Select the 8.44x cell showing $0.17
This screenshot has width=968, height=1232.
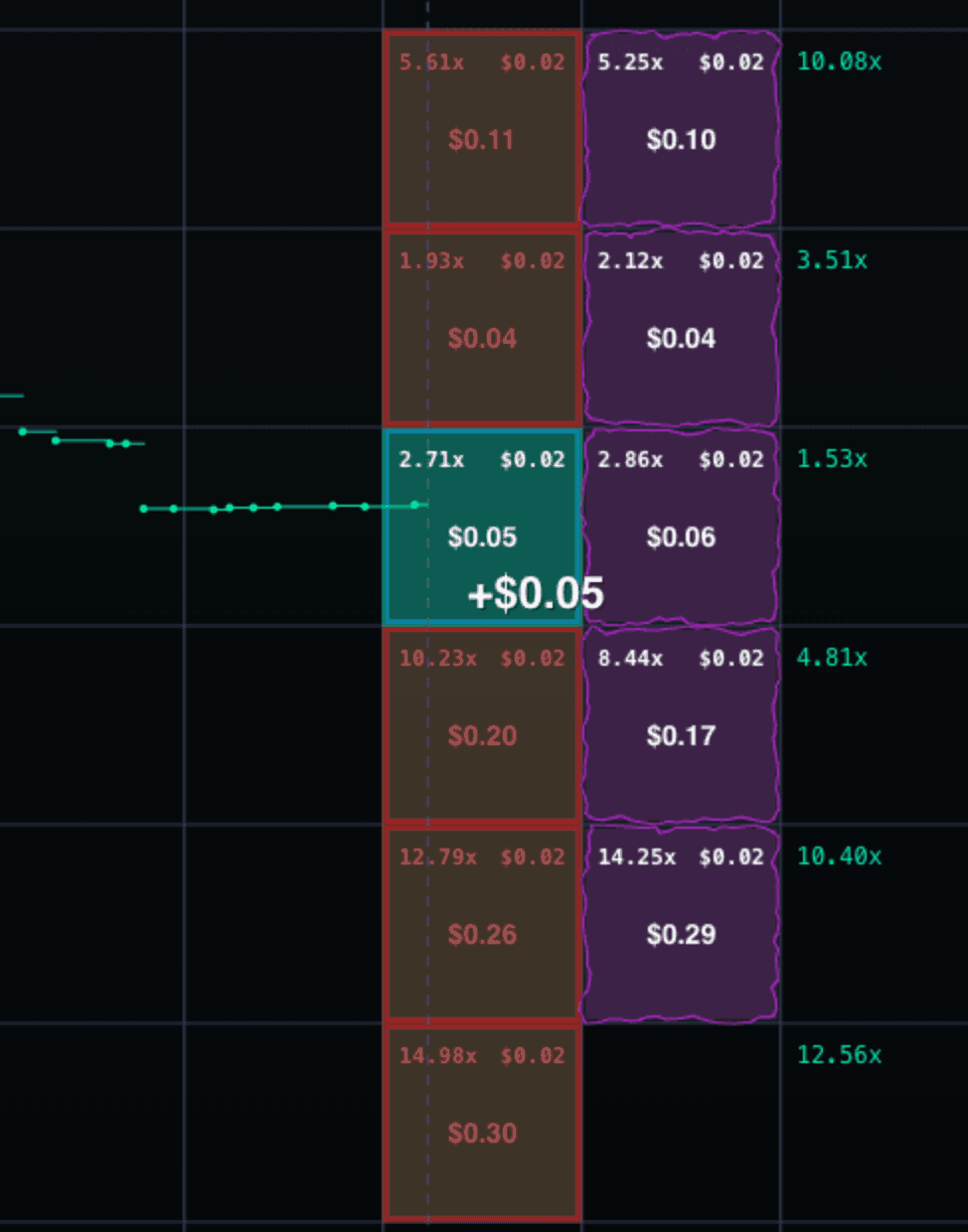(681, 725)
